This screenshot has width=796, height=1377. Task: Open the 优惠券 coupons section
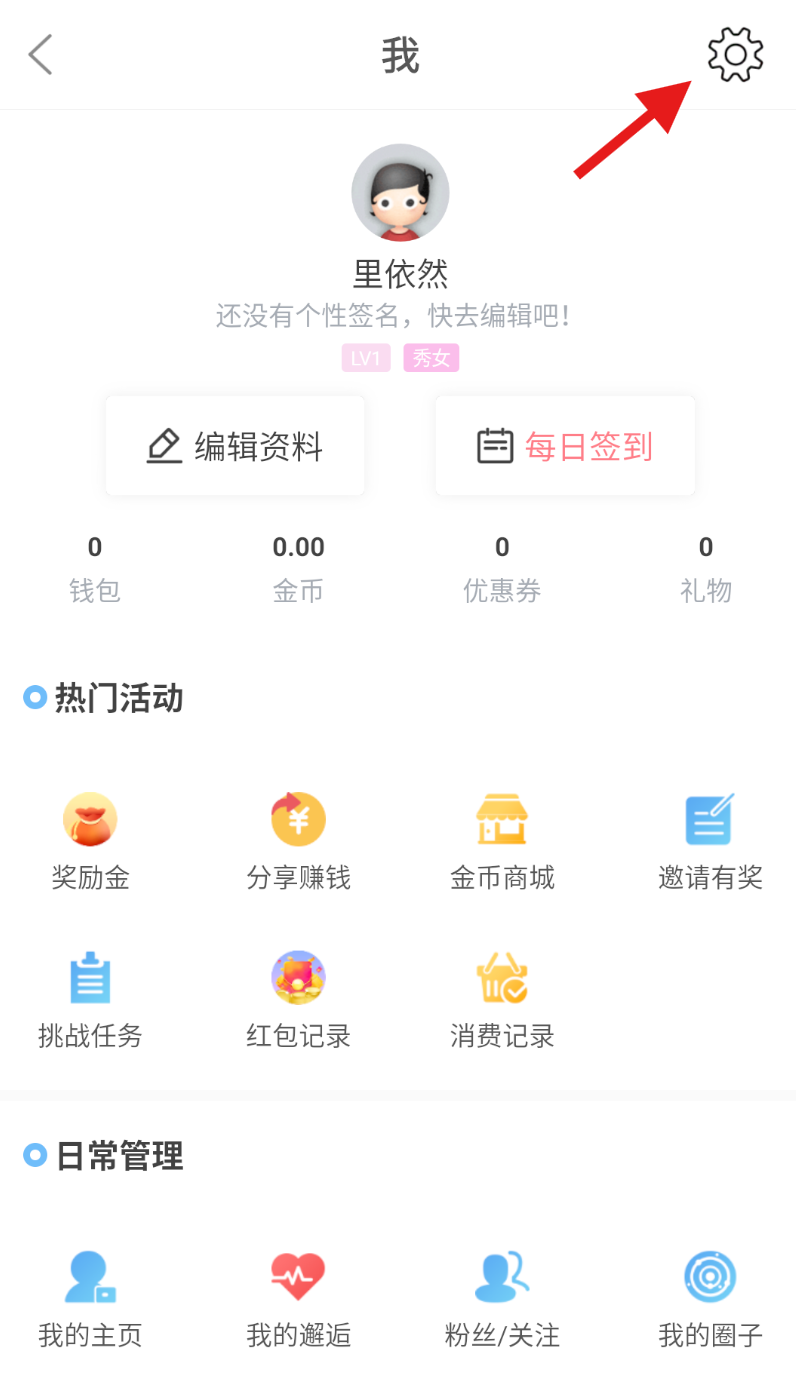click(502, 569)
